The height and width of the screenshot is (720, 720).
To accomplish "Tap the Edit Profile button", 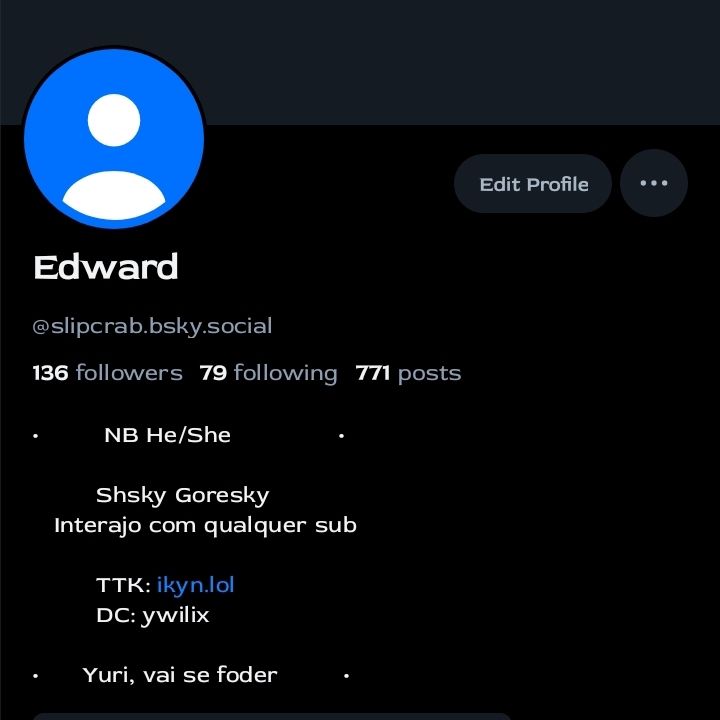I will (x=533, y=184).
